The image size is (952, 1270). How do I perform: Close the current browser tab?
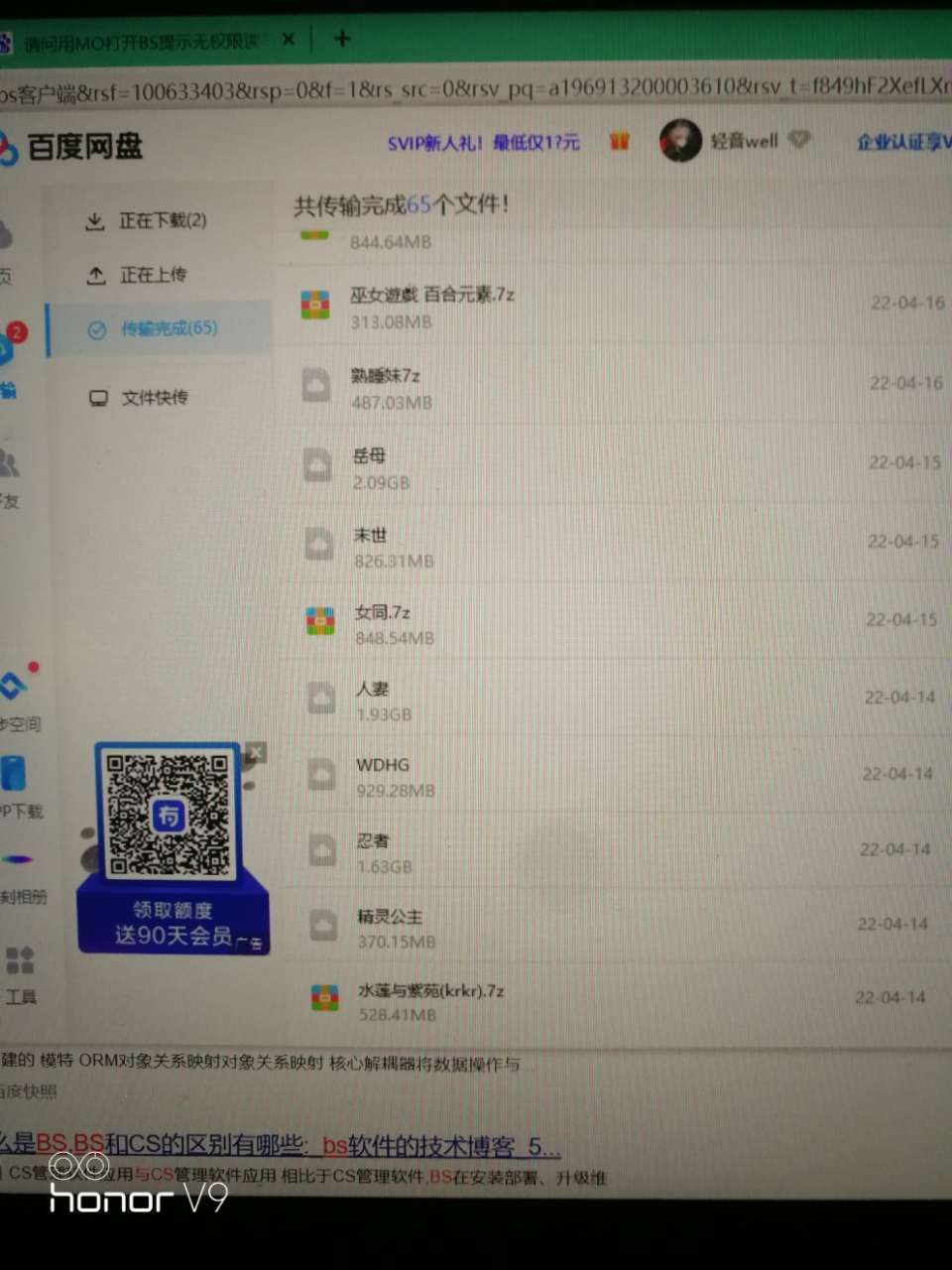tap(289, 40)
